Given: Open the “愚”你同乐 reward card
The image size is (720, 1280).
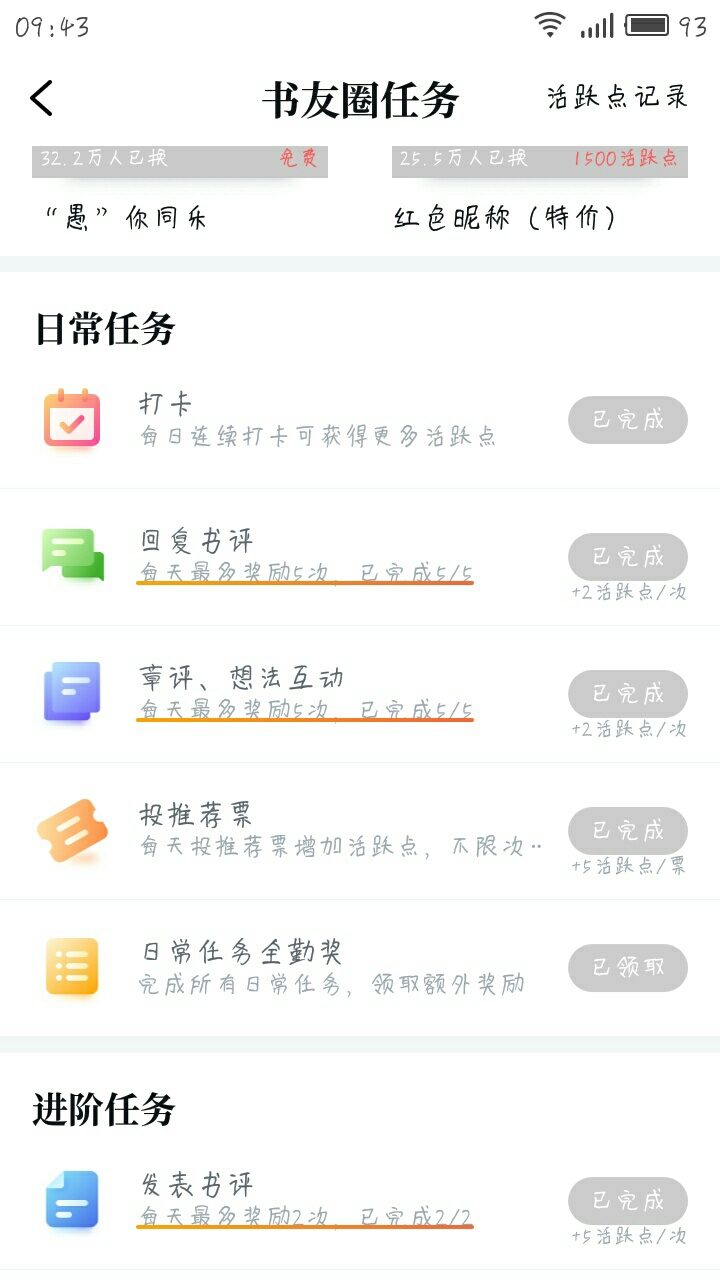Looking at the screenshot, I should (x=180, y=190).
